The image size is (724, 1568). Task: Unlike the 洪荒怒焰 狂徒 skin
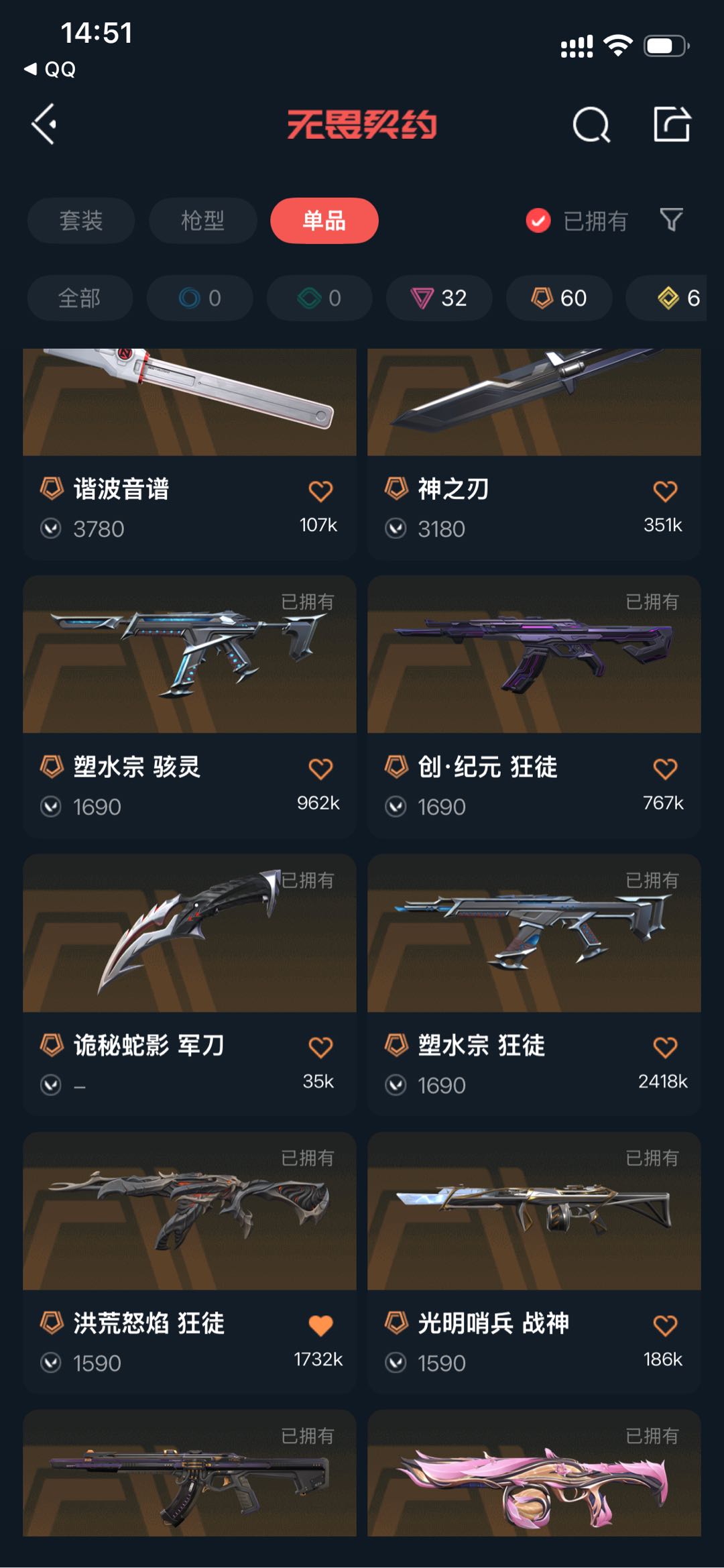click(320, 1325)
